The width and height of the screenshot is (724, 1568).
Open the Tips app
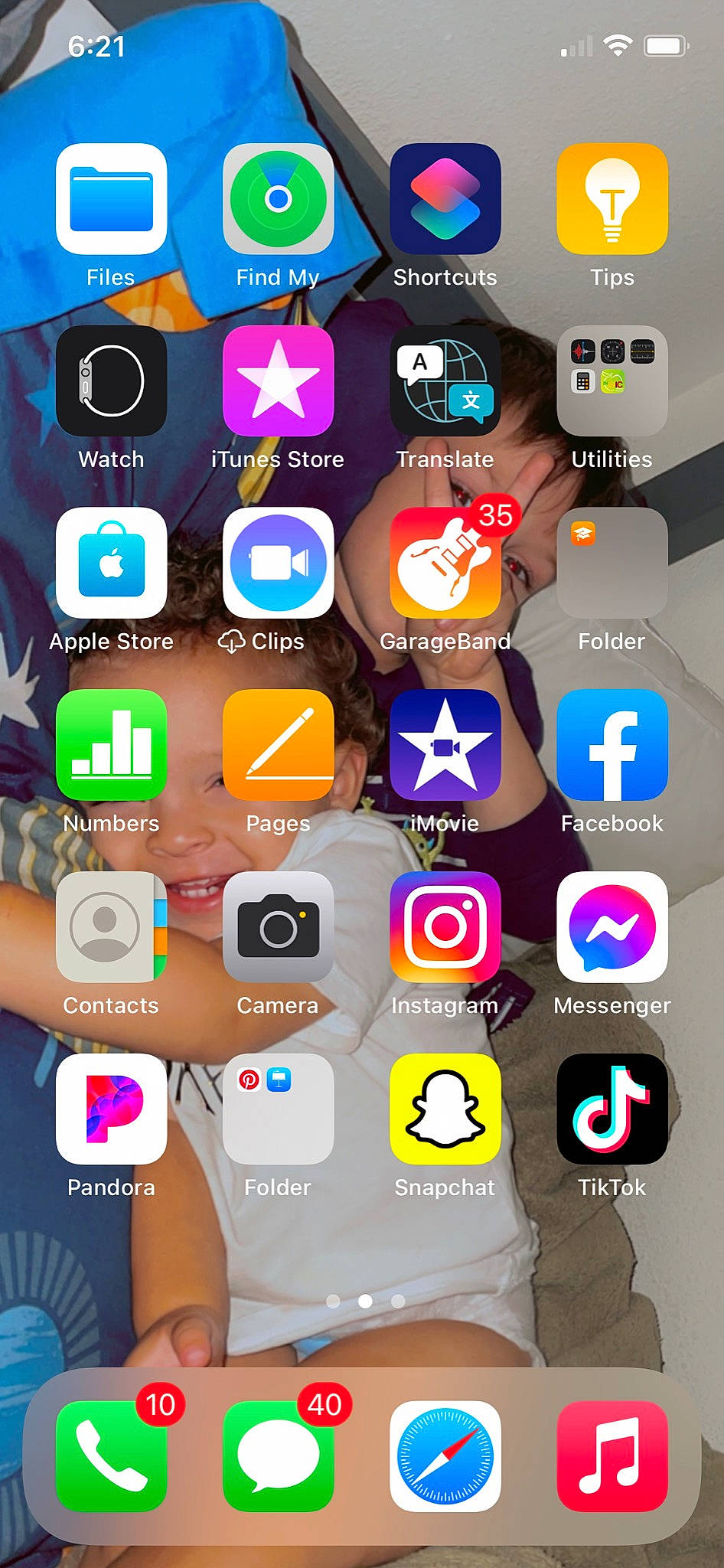(612, 199)
